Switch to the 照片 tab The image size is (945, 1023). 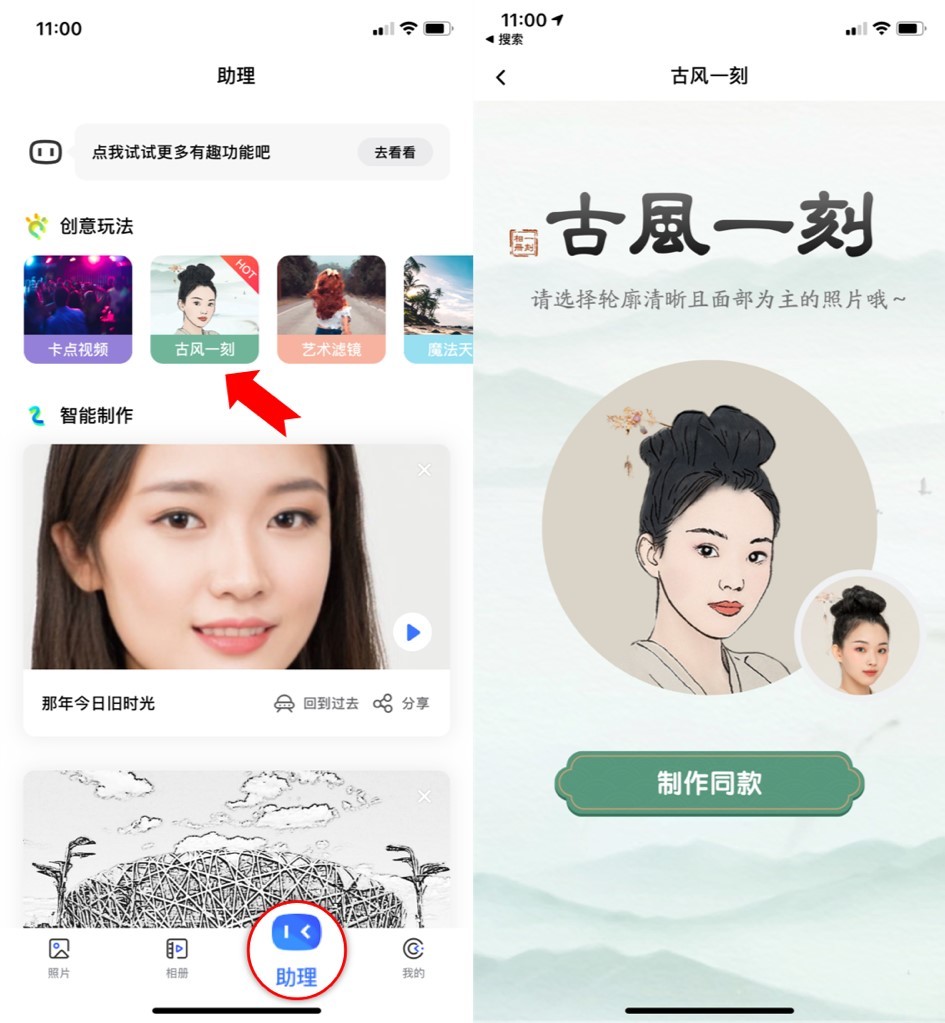click(x=59, y=957)
